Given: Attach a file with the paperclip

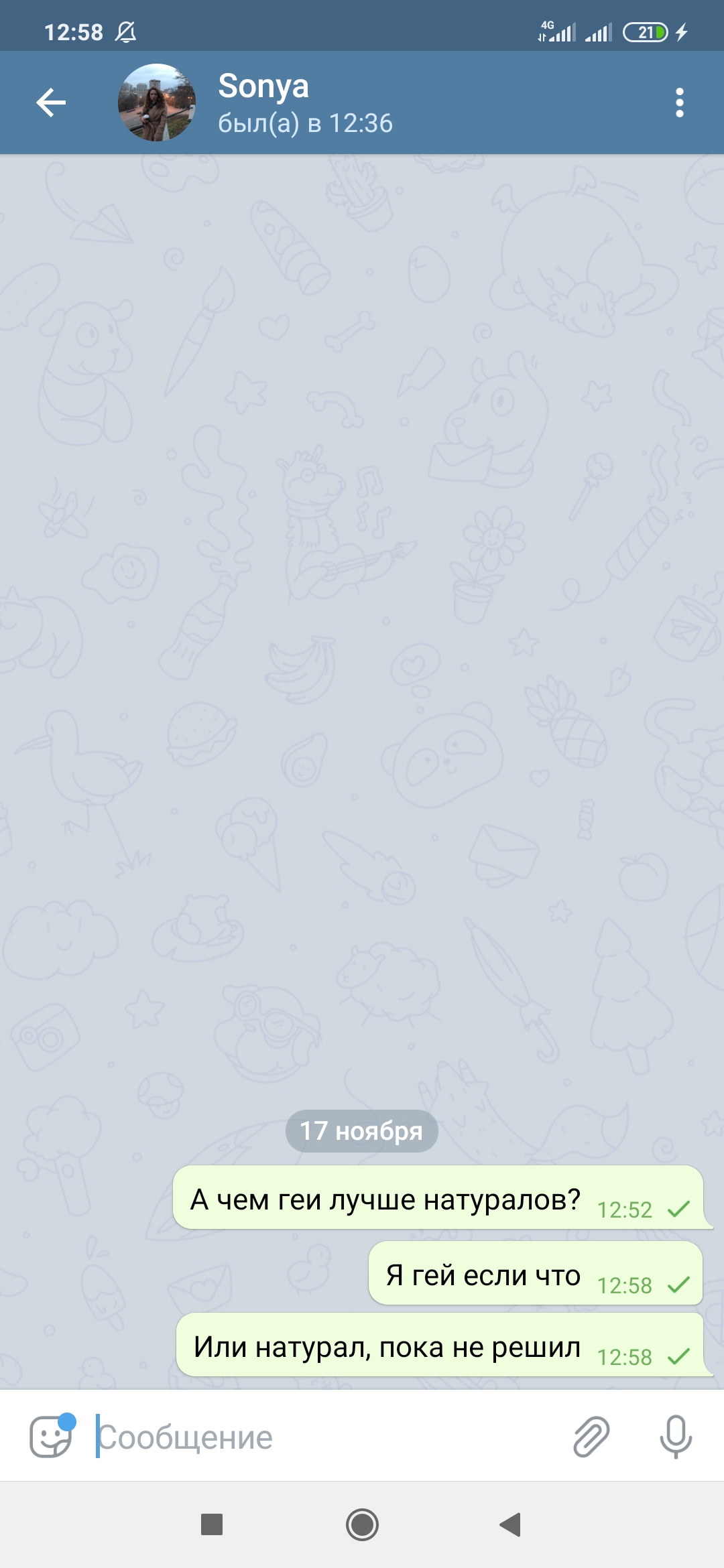Looking at the screenshot, I should pyautogui.click(x=591, y=1437).
